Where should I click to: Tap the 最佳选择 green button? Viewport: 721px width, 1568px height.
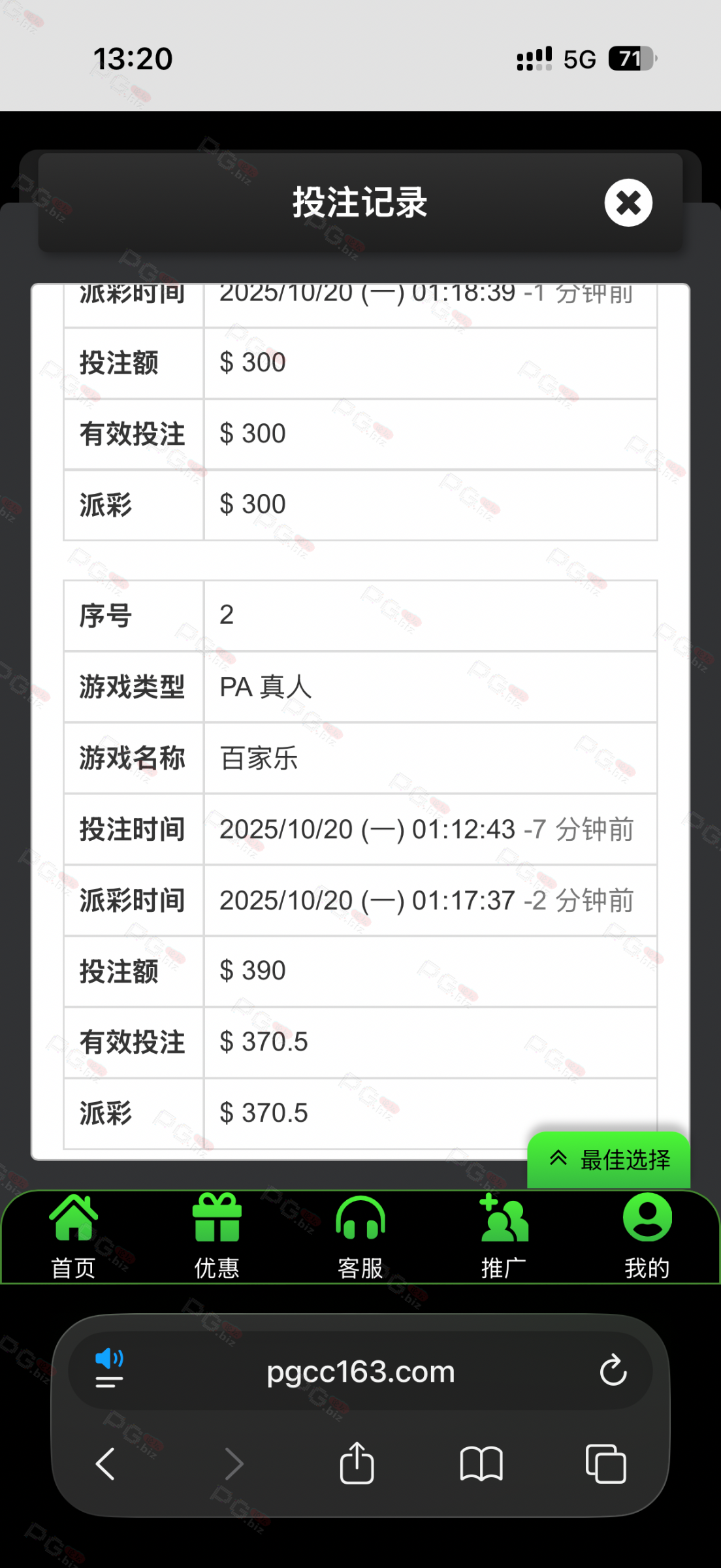609,1160
